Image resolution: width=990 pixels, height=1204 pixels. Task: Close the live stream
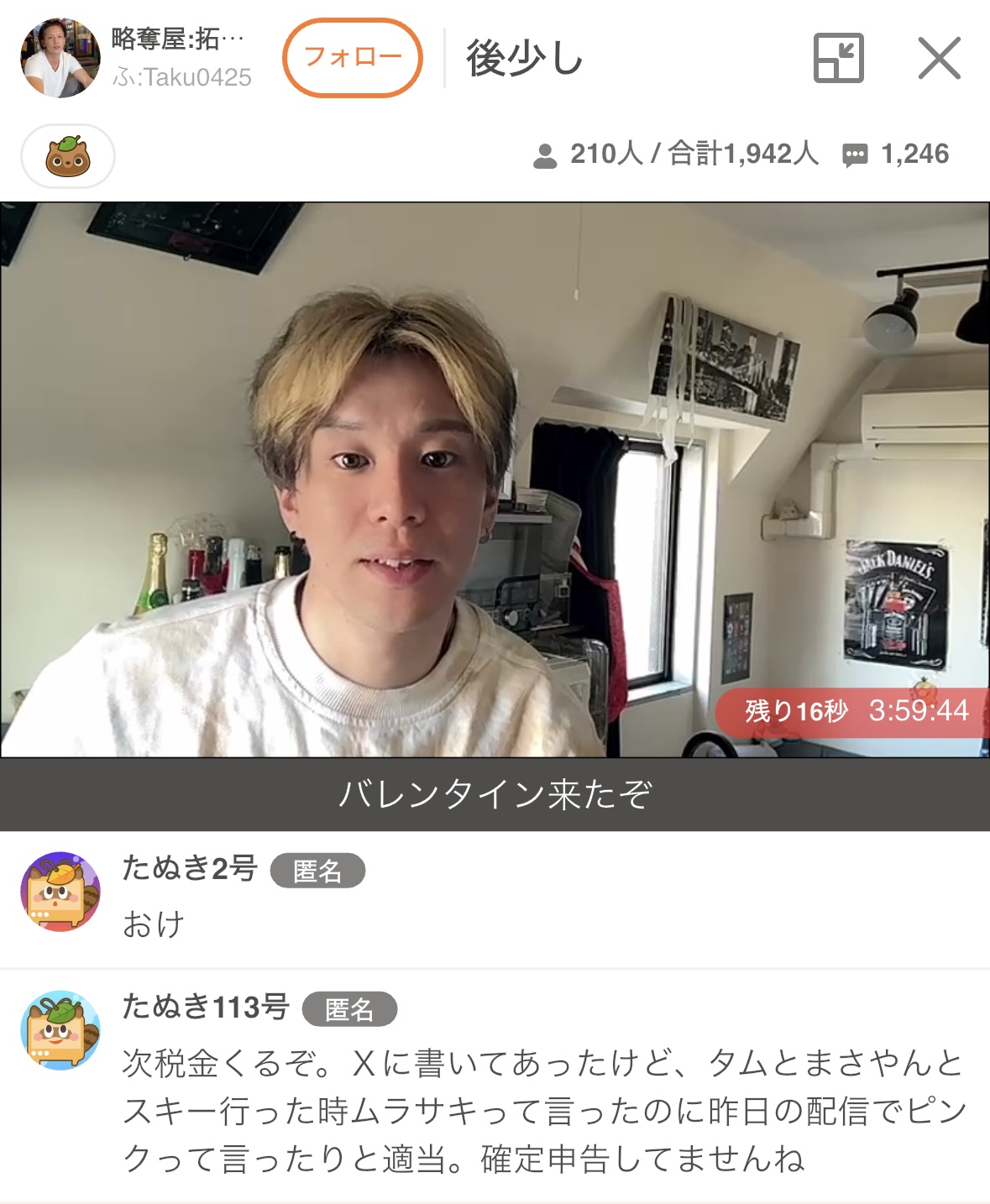(x=938, y=59)
